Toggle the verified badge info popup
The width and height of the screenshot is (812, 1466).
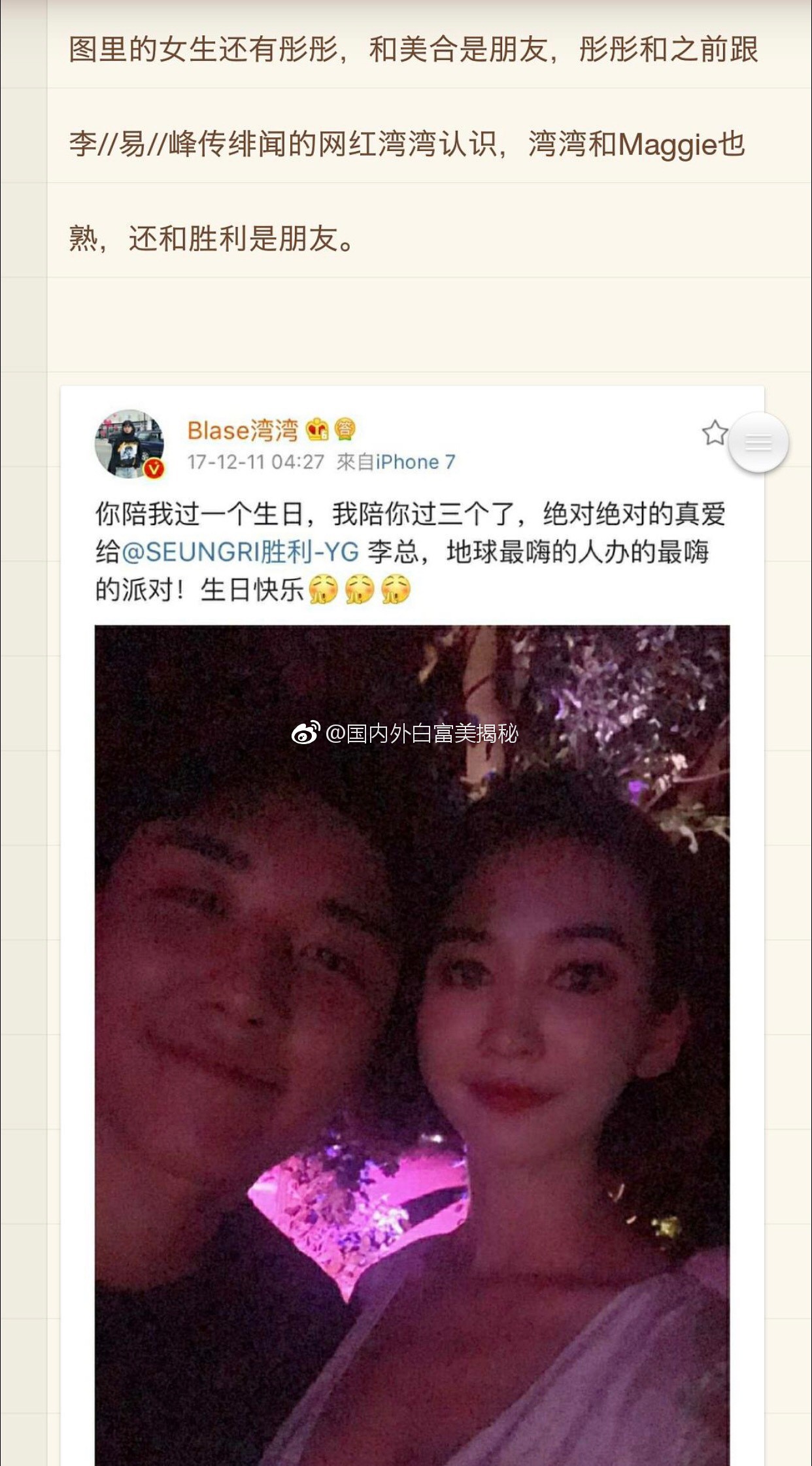click(154, 468)
